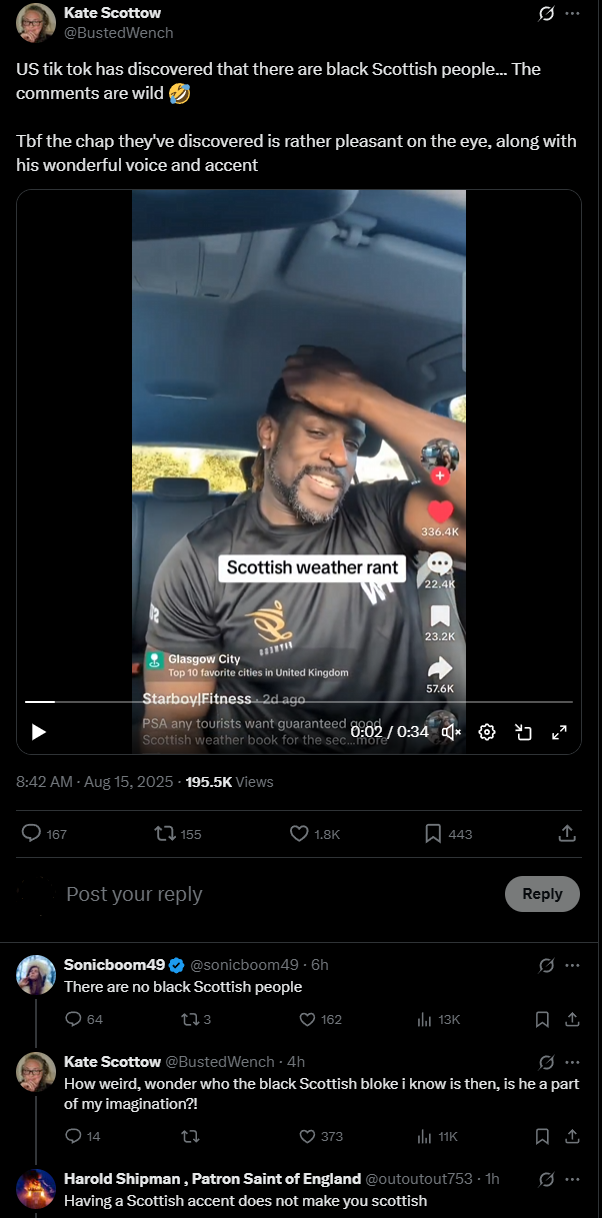
Task: Unmute the video sound
Action: point(452,732)
